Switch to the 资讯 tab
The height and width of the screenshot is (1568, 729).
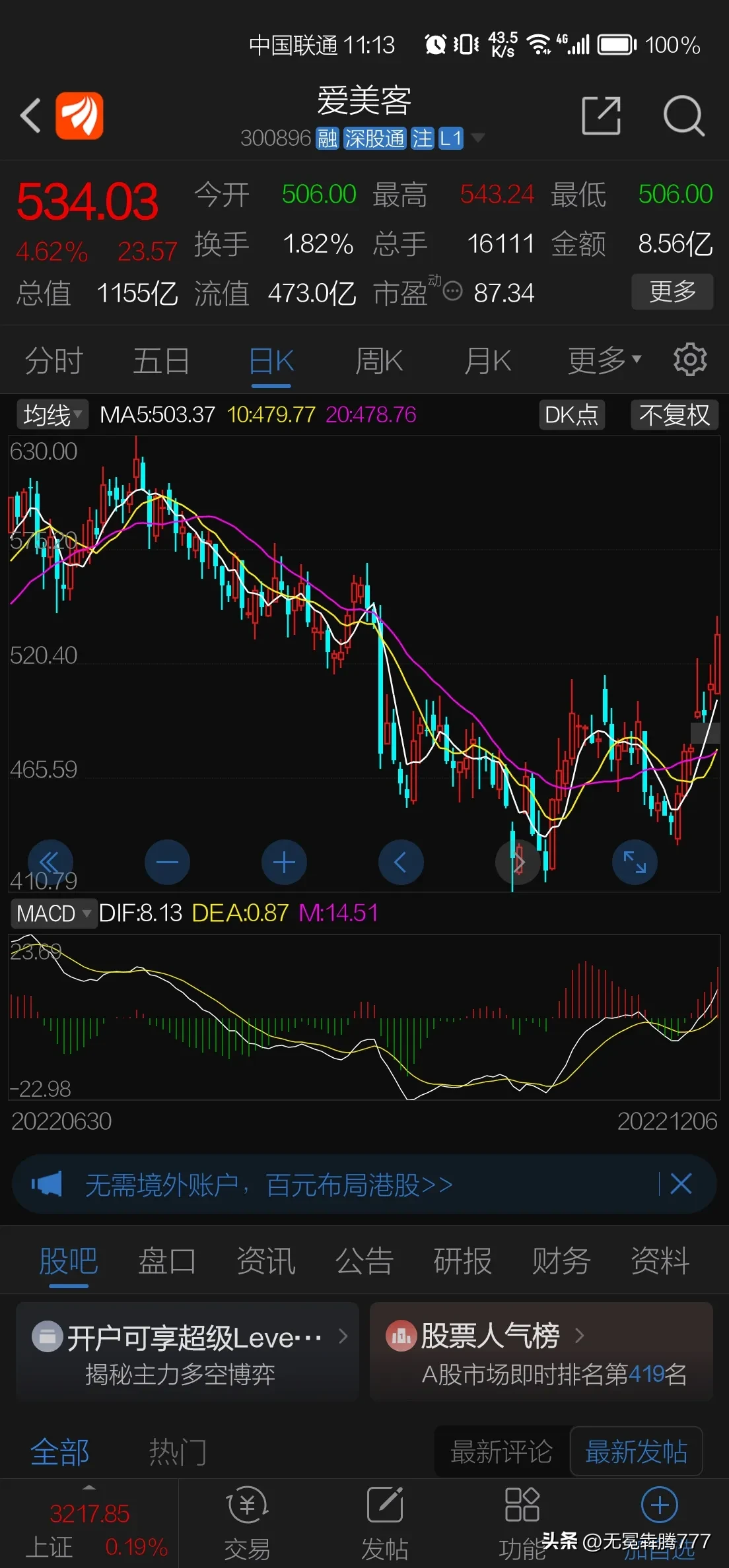265,1261
